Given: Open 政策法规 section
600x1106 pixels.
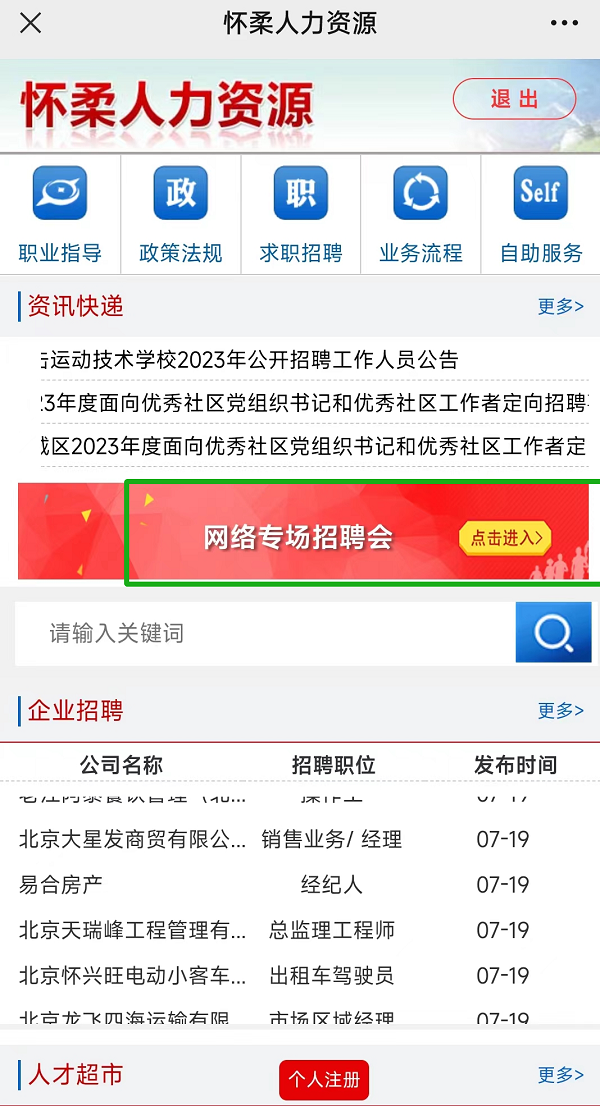Looking at the screenshot, I should pos(180,215).
